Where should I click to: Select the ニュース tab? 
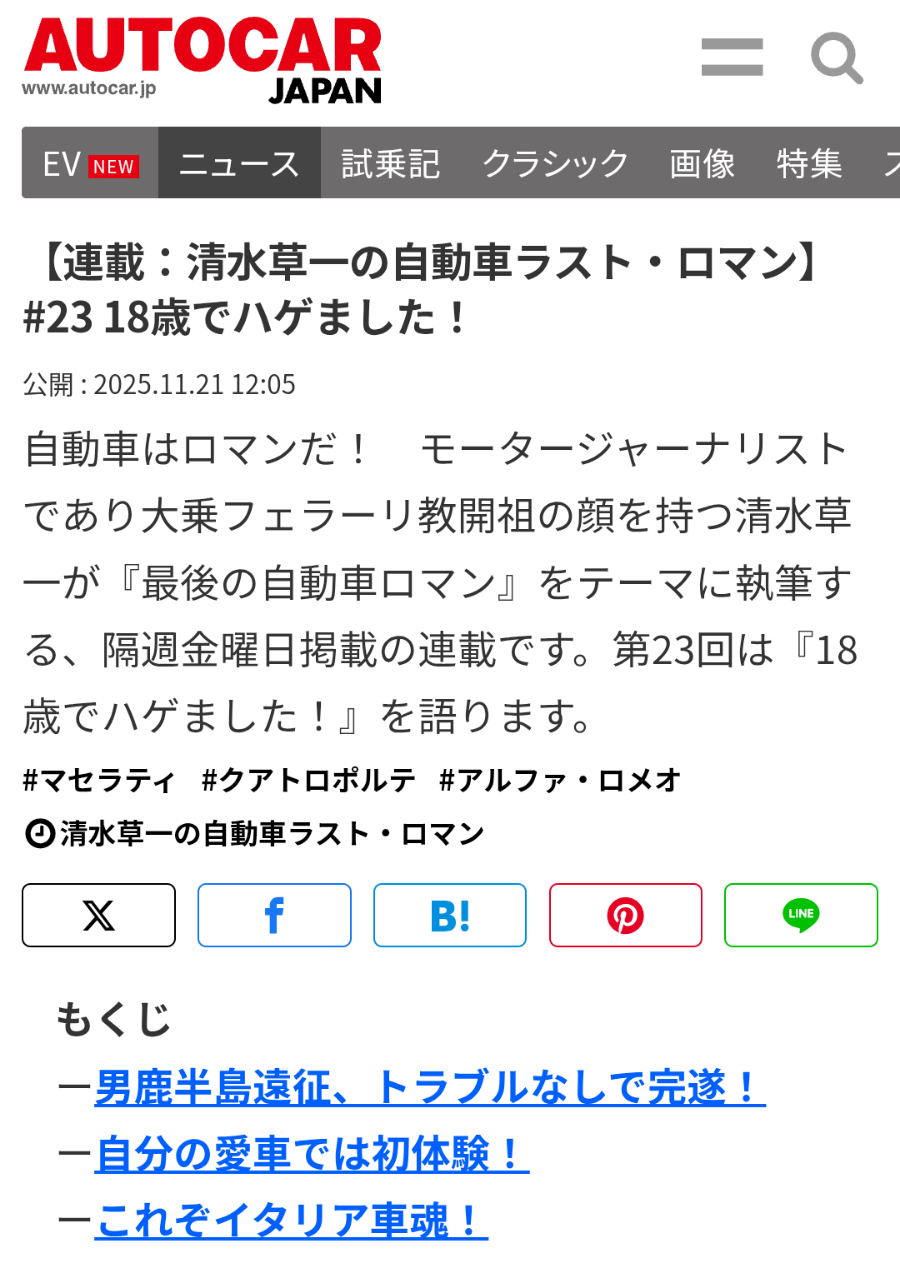coord(239,164)
